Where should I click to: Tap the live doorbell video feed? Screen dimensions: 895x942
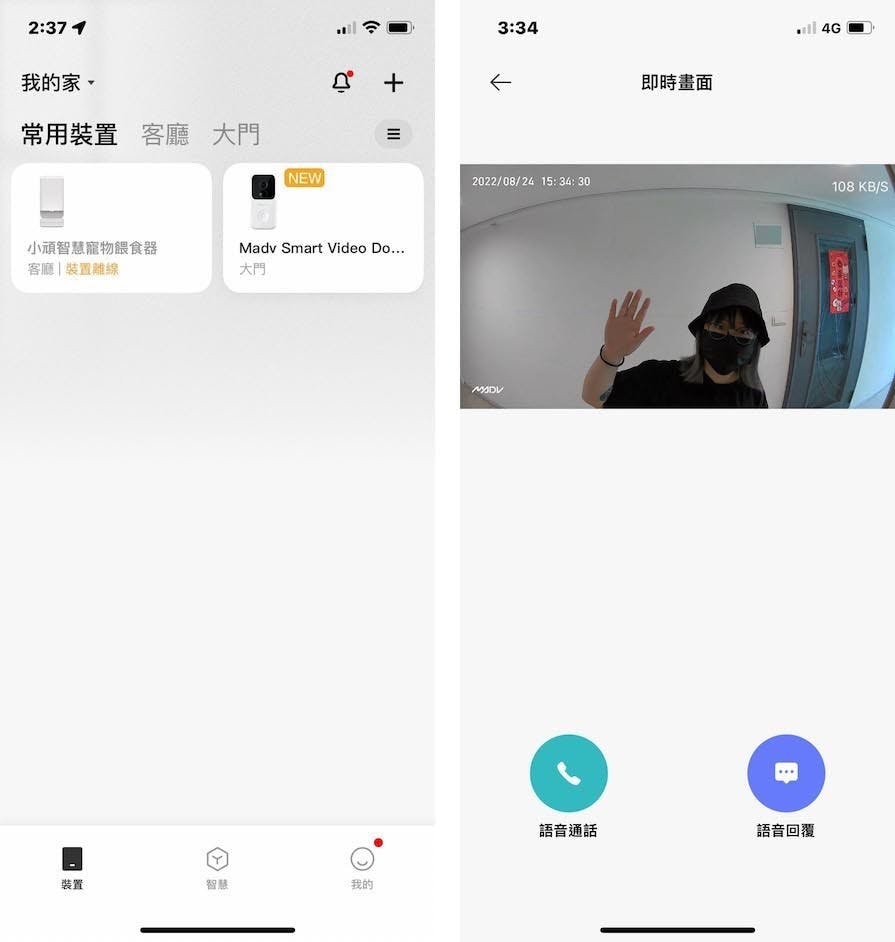tap(677, 286)
